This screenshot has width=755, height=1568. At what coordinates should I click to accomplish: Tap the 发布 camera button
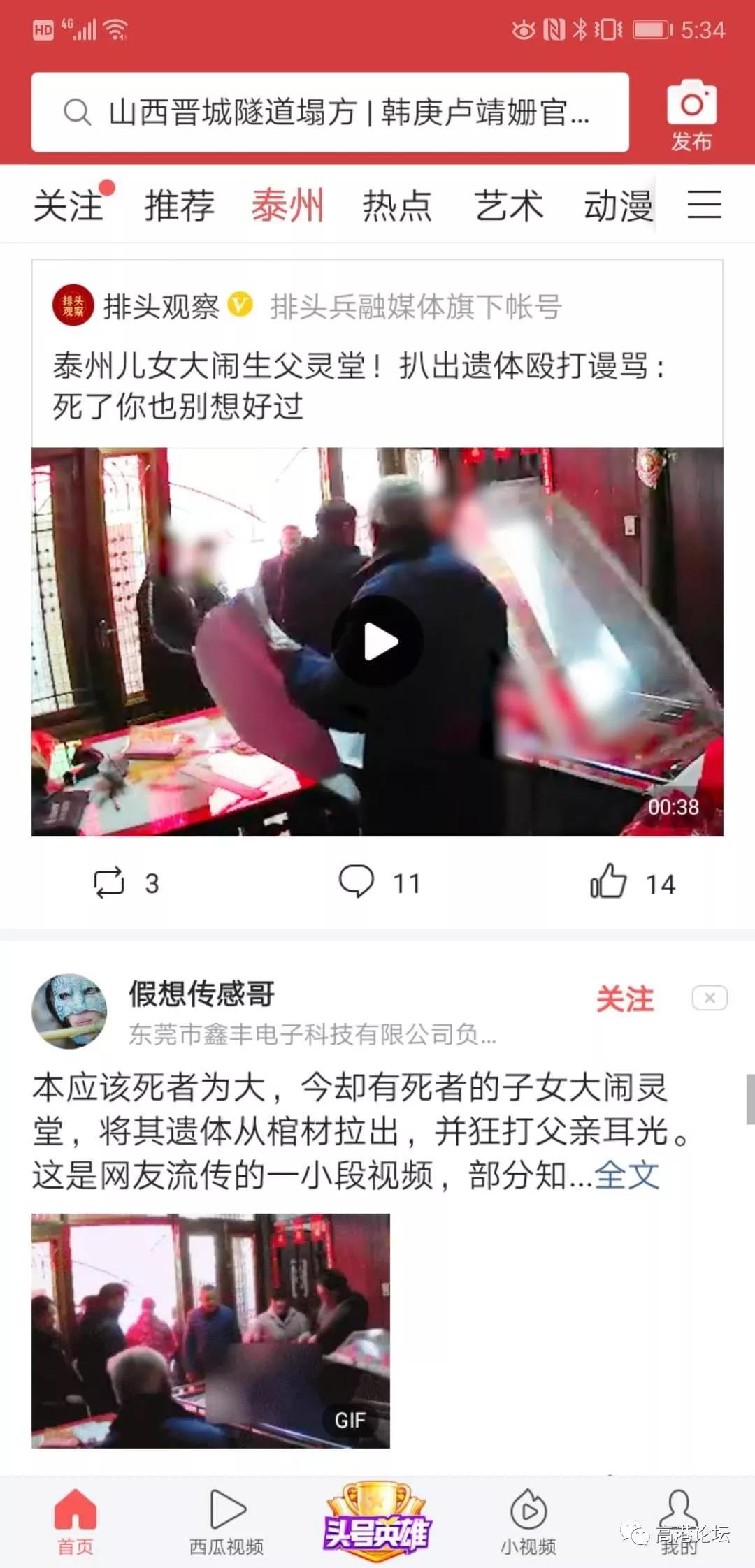pyautogui.click(x=691, y=115)
